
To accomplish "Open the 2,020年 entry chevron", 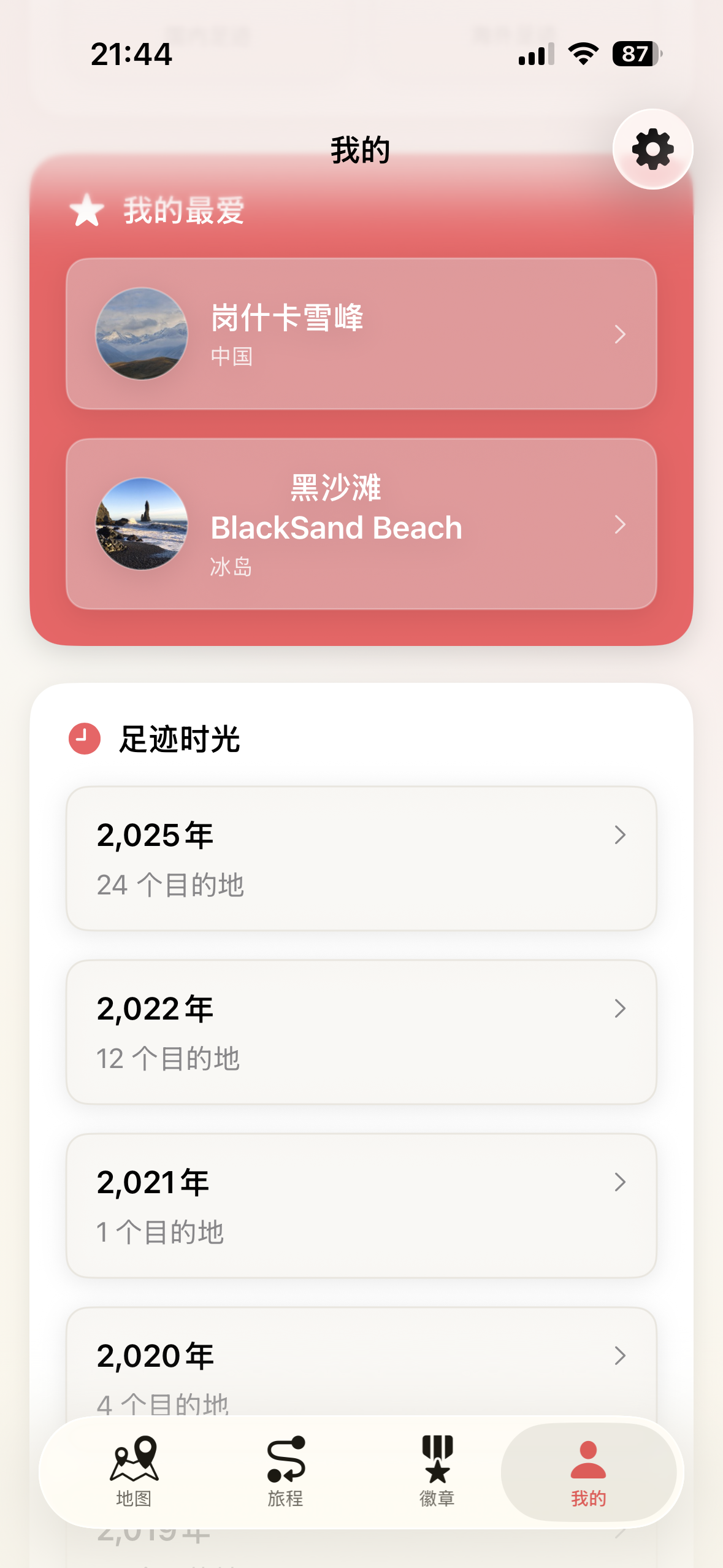I will (x=620, y=1356).
